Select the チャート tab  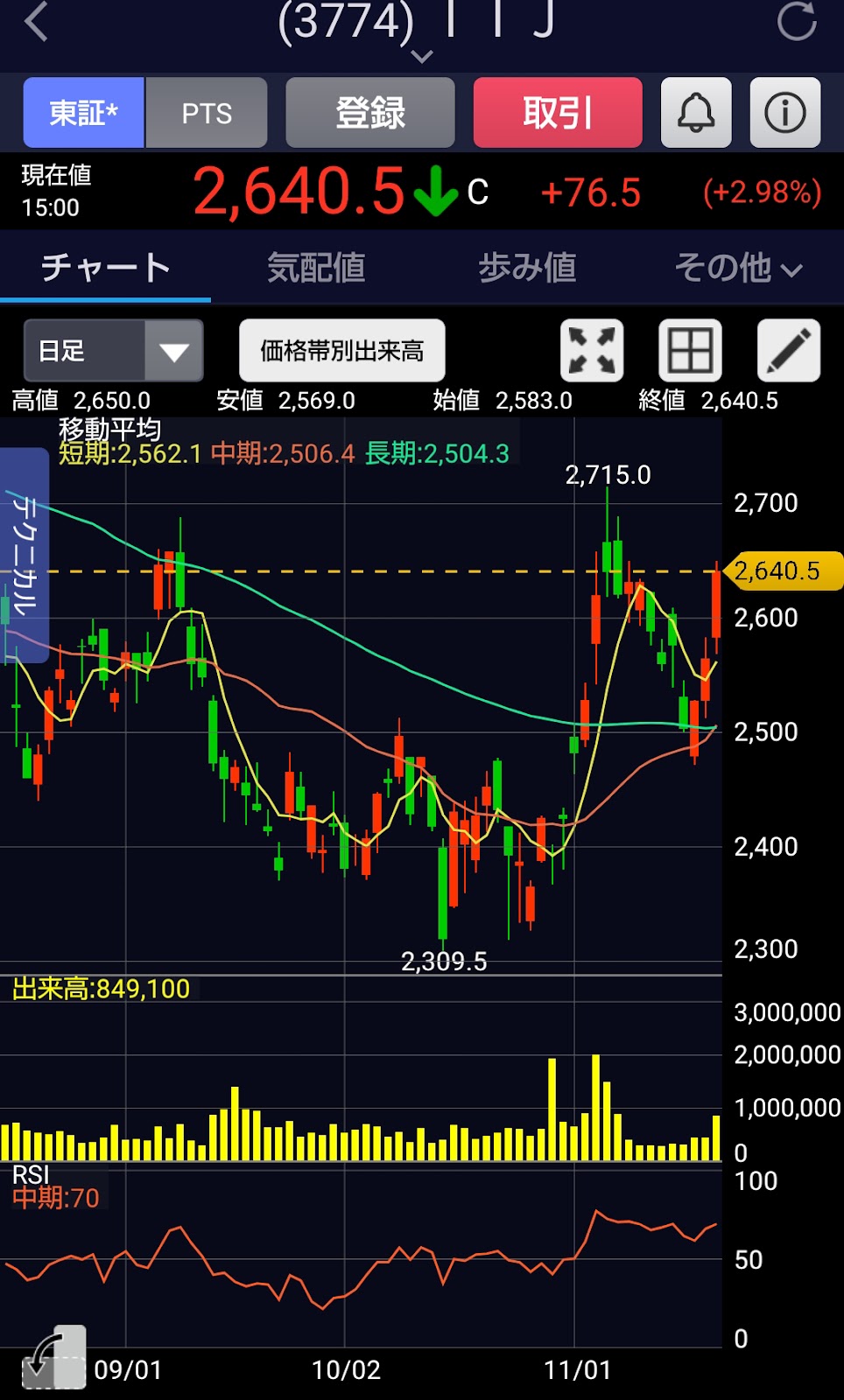coord(105,268)
